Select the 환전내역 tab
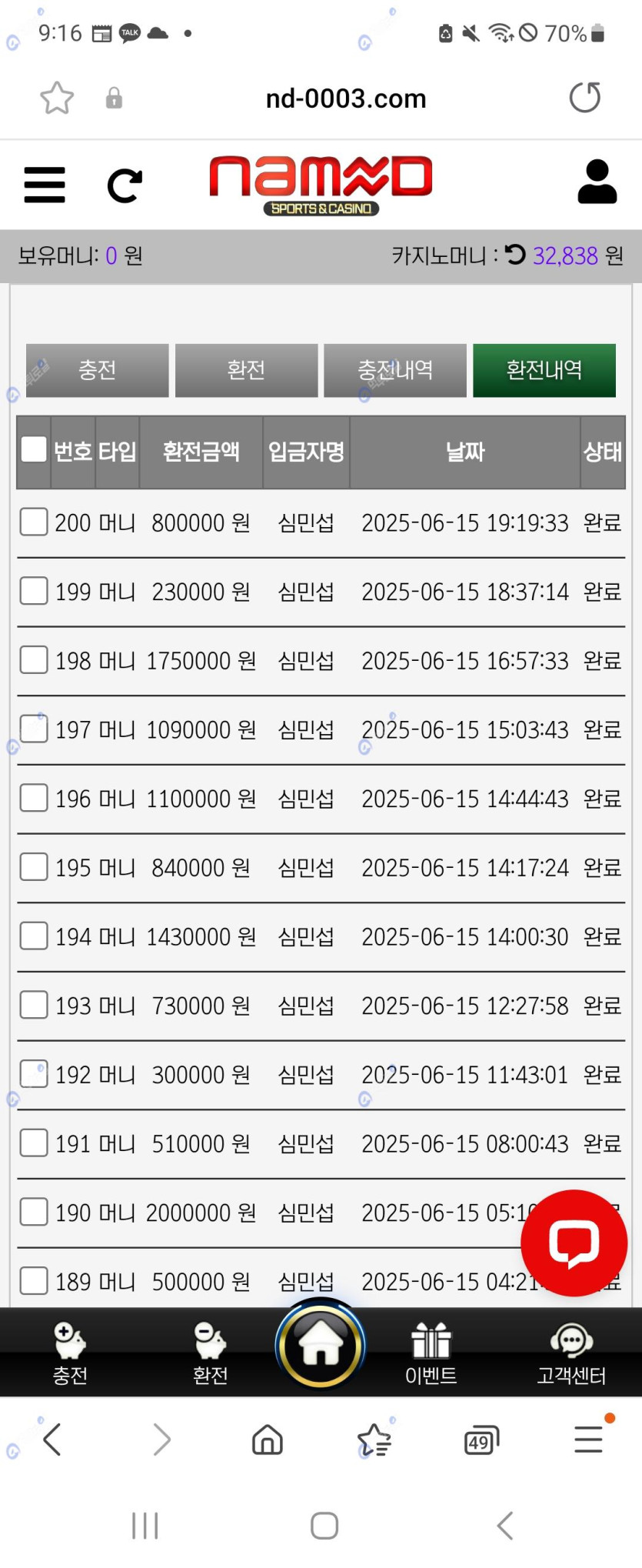 tap(544, 370)
